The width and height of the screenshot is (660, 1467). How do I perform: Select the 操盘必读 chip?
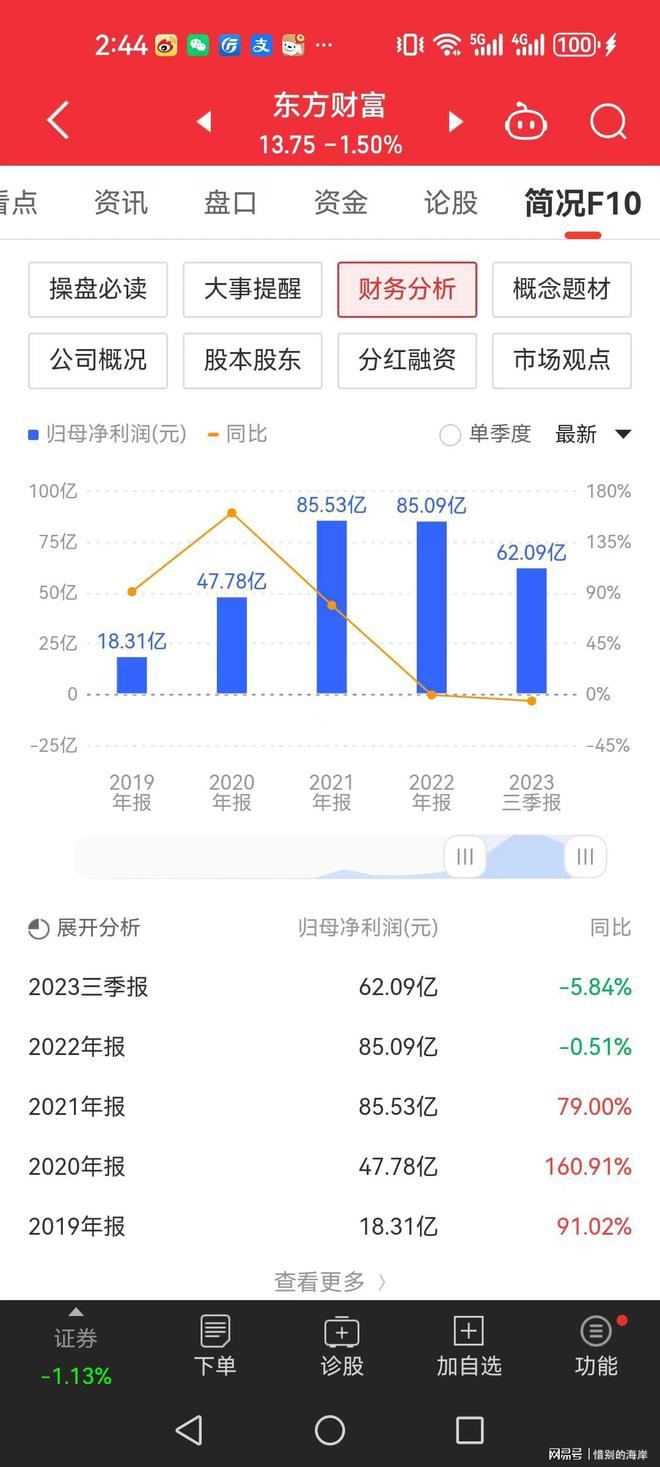98,290
